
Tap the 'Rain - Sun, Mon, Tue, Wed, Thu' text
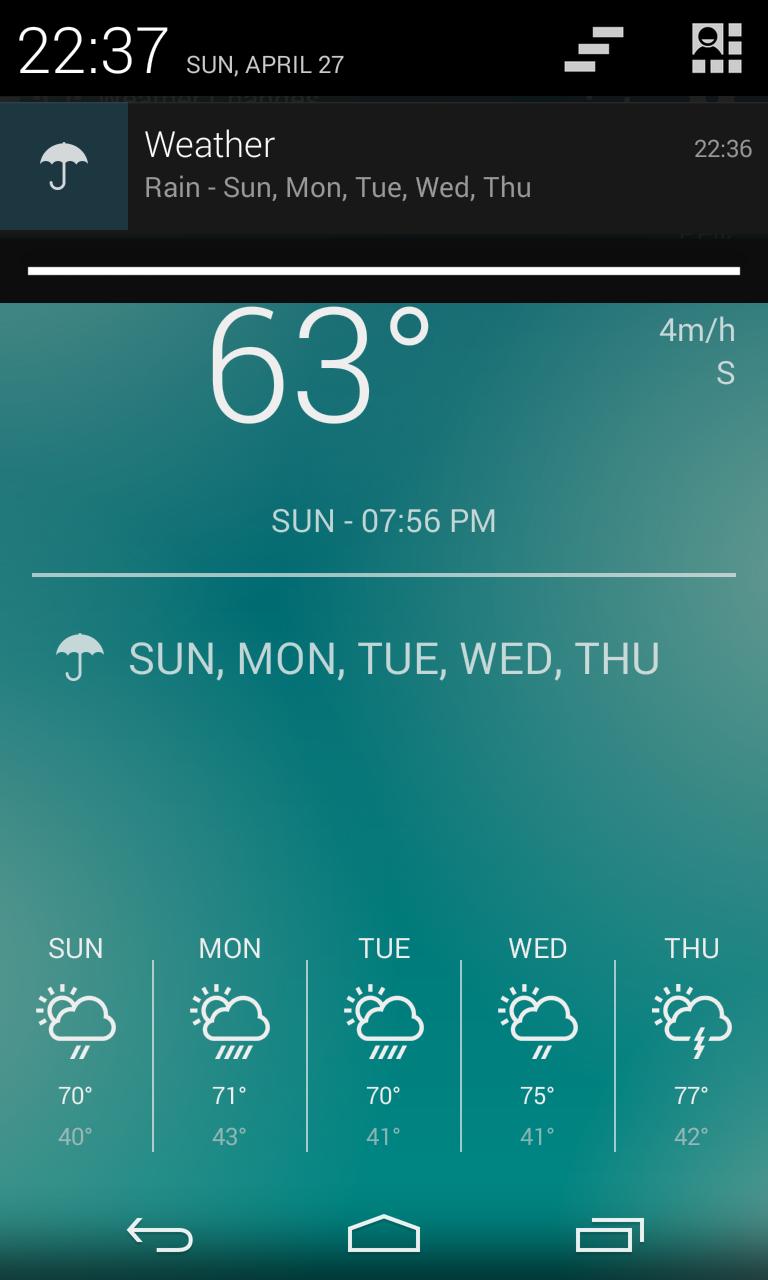[338, 187]
